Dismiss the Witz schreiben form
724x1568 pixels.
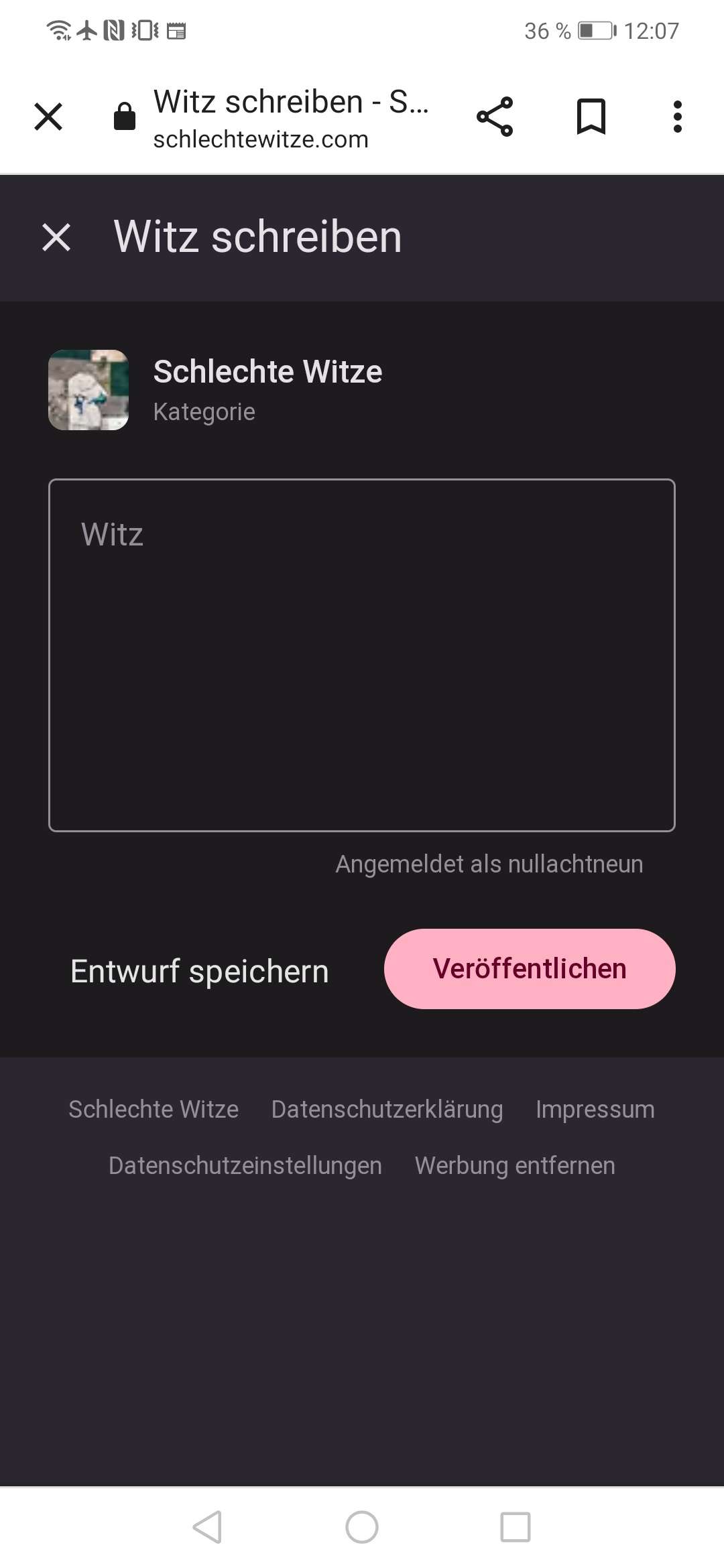(56, 237)
